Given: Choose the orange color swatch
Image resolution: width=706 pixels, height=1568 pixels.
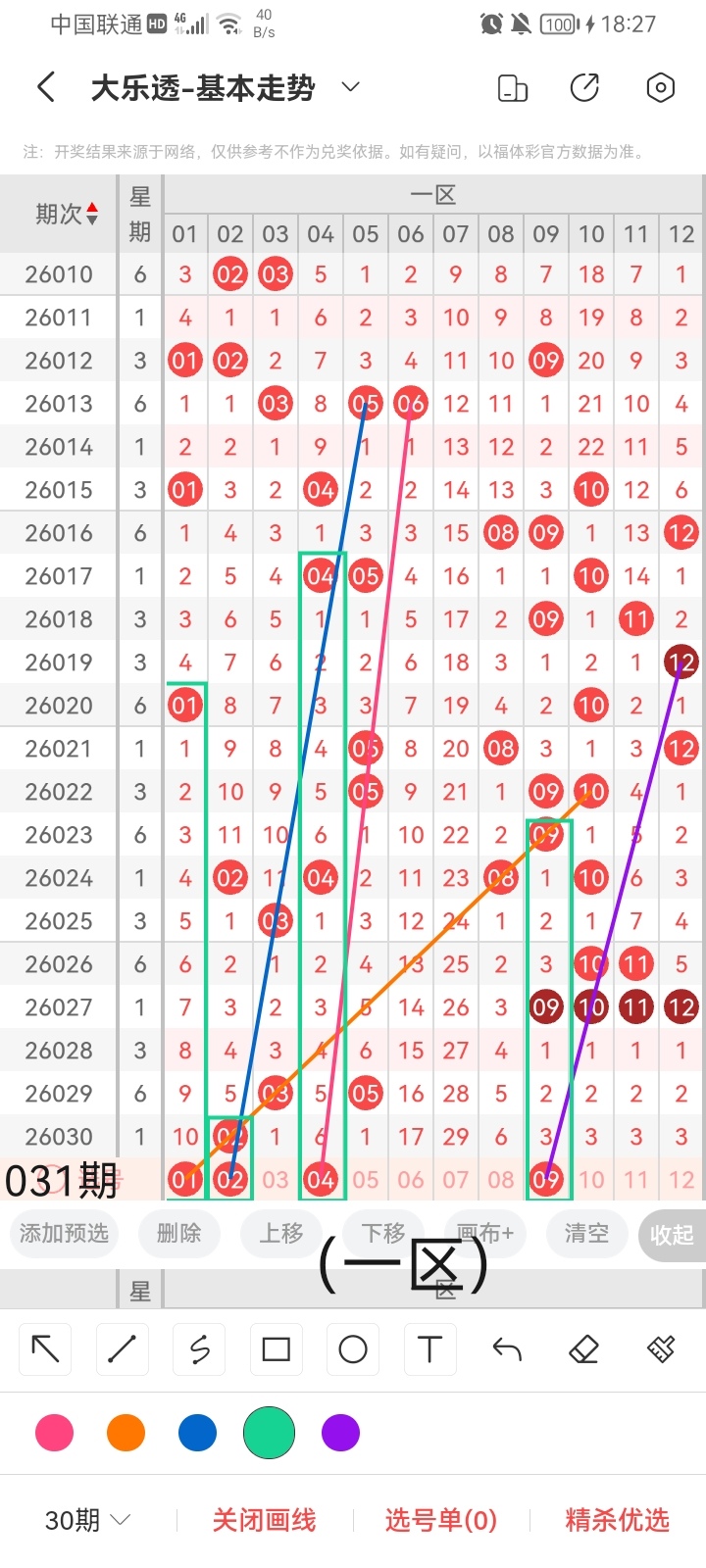Looking at the screenshot, I should pos(126,1433).
